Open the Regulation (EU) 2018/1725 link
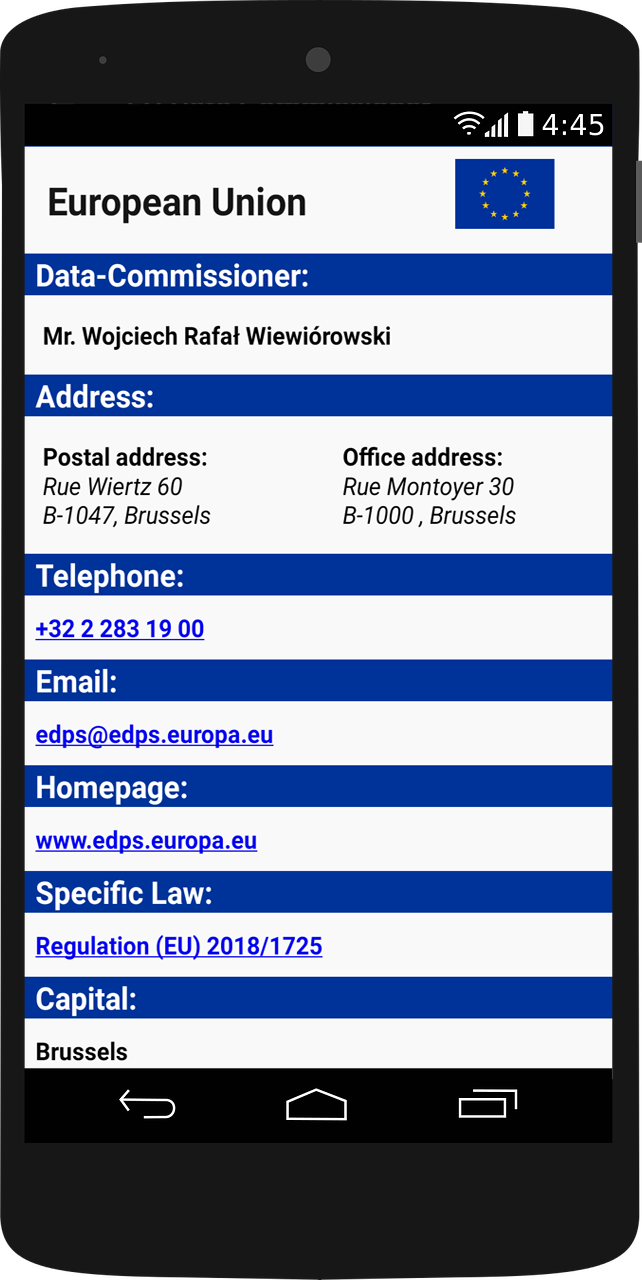The height and width of the screenshot is (1280, 642). click(179, 946)
